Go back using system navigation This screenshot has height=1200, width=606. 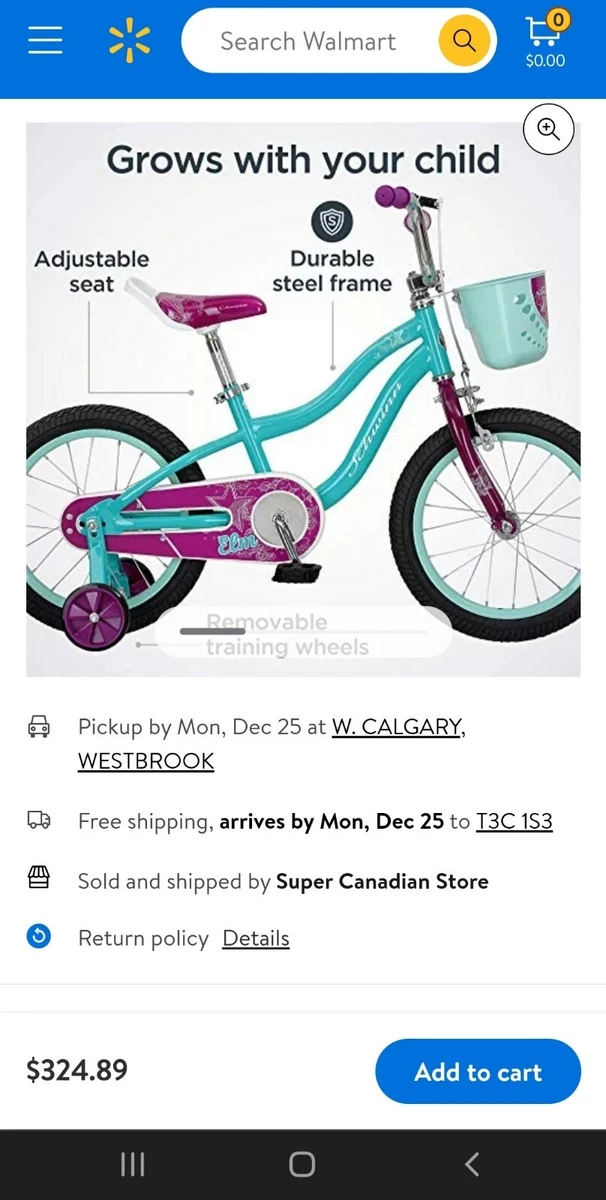pyautogui.click(x=472, y=1164)
